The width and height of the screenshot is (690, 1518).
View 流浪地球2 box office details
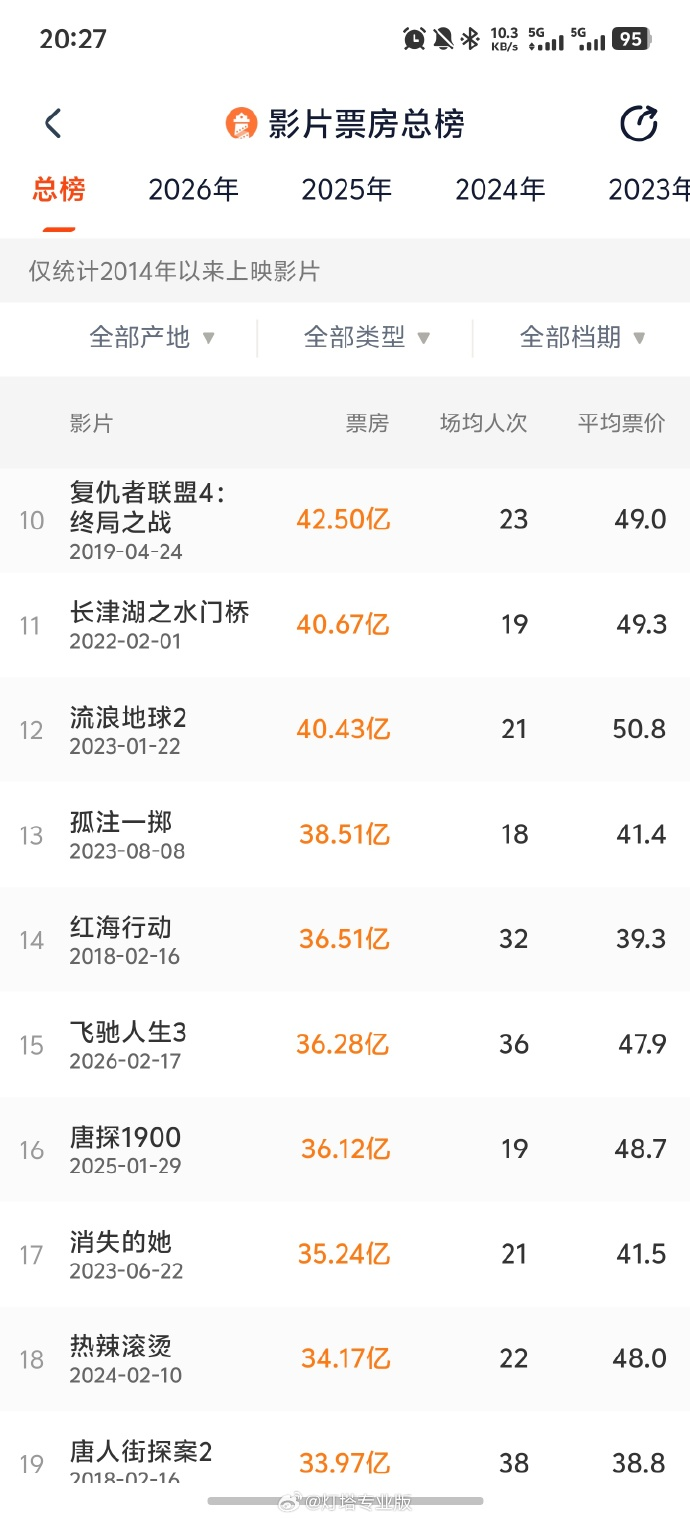point(128,730)
